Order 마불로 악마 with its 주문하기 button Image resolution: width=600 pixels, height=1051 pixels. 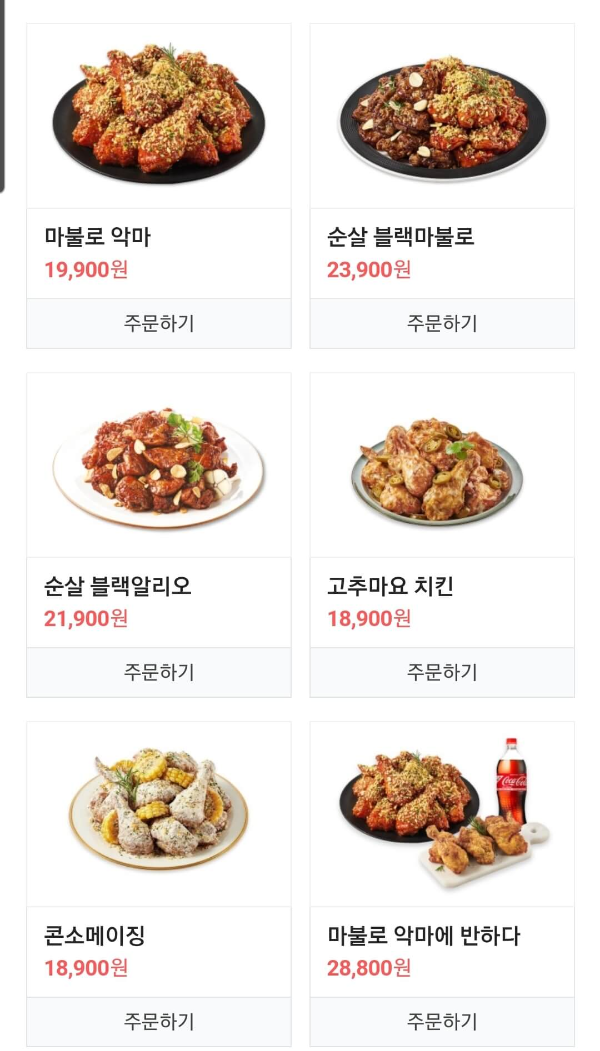pyautogui.click(x=158, y=323)
